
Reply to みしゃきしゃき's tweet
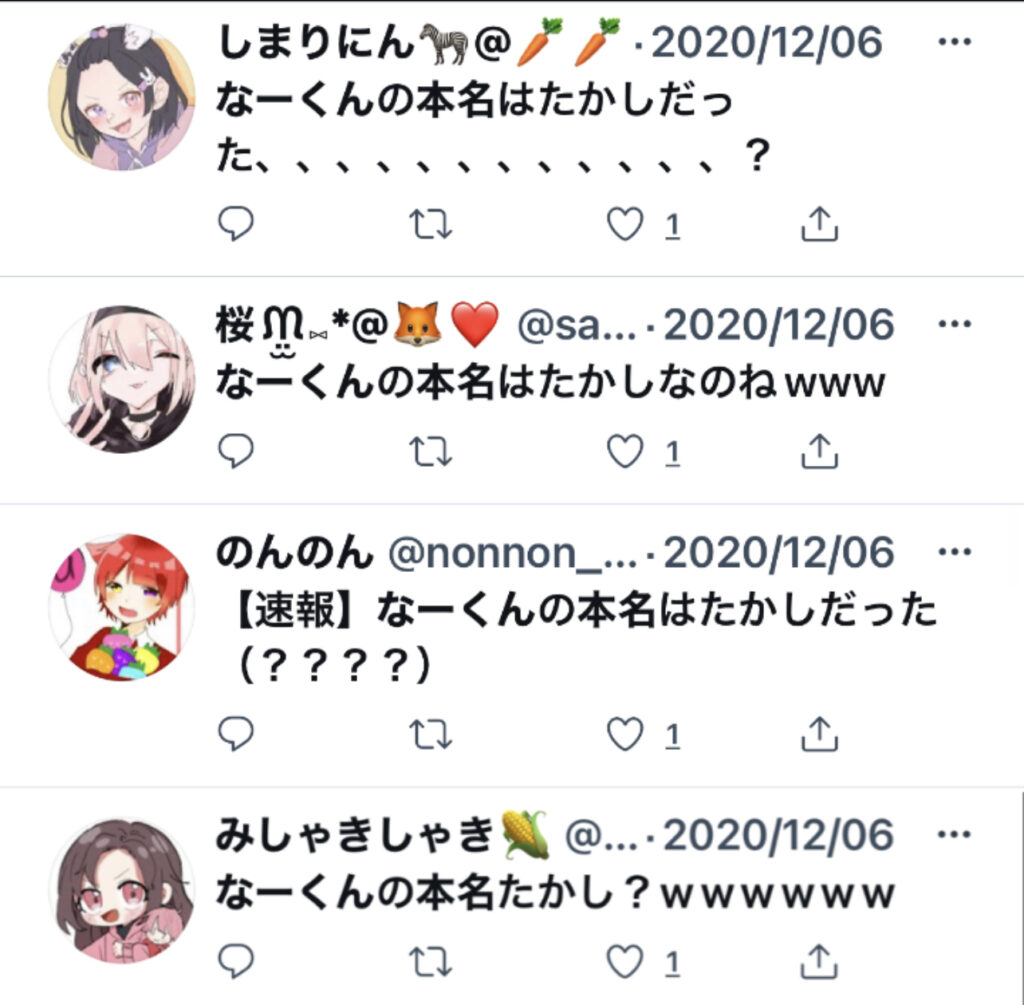(236, 962)
